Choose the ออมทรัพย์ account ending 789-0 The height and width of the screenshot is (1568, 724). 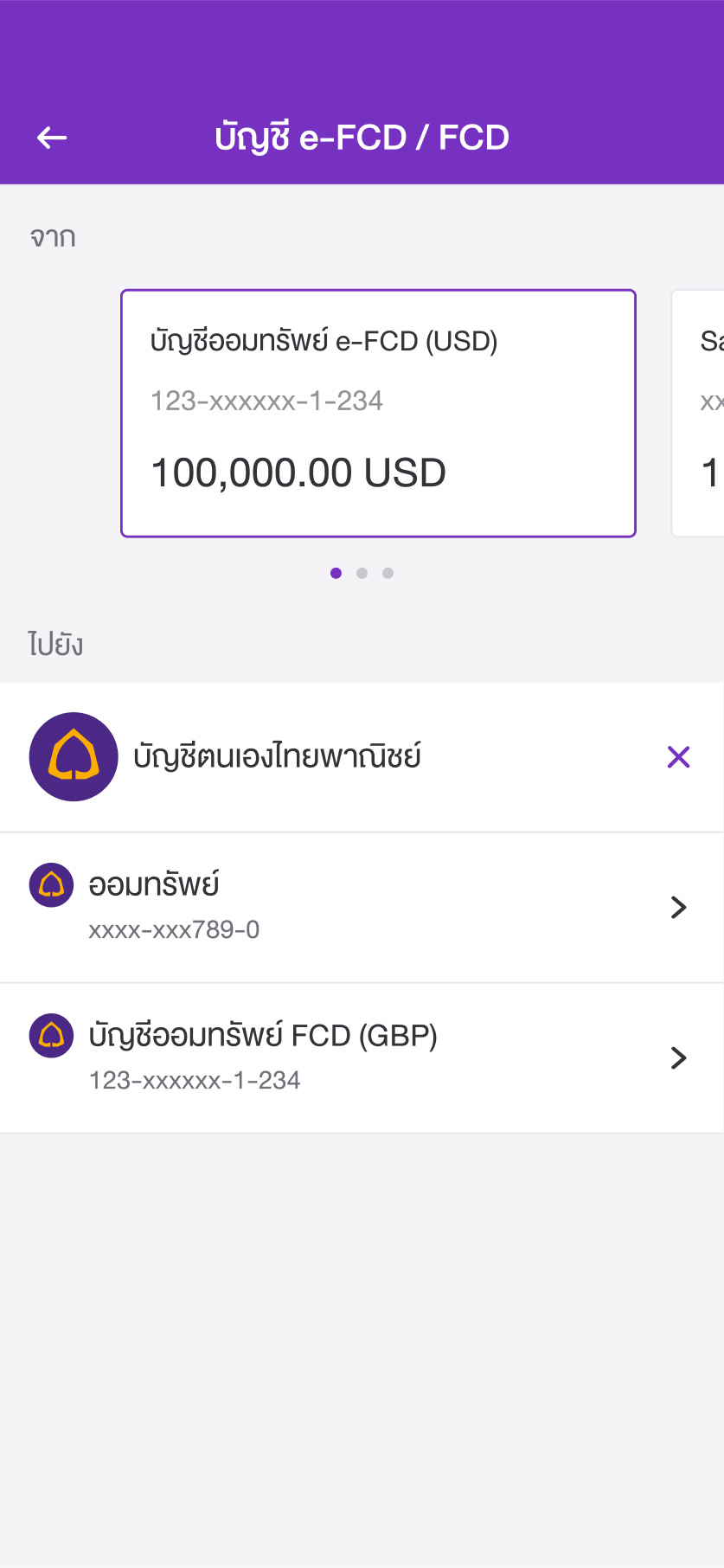362,907
